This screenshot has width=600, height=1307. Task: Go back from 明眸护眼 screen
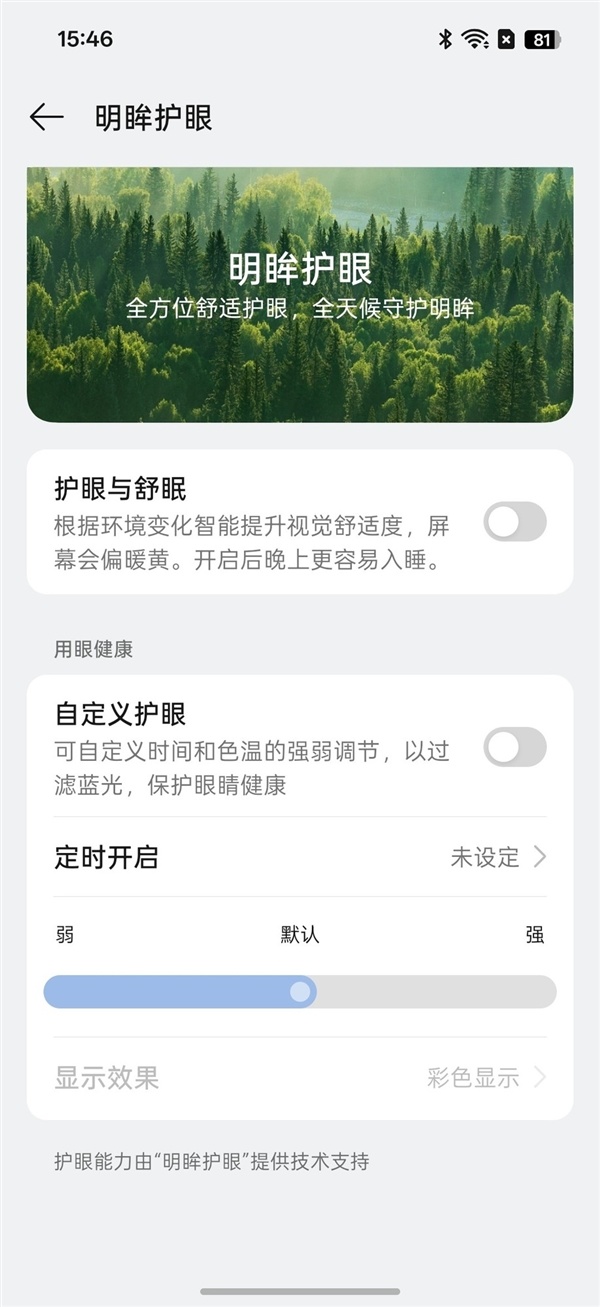pyautogui.click(x=47, y=118)
